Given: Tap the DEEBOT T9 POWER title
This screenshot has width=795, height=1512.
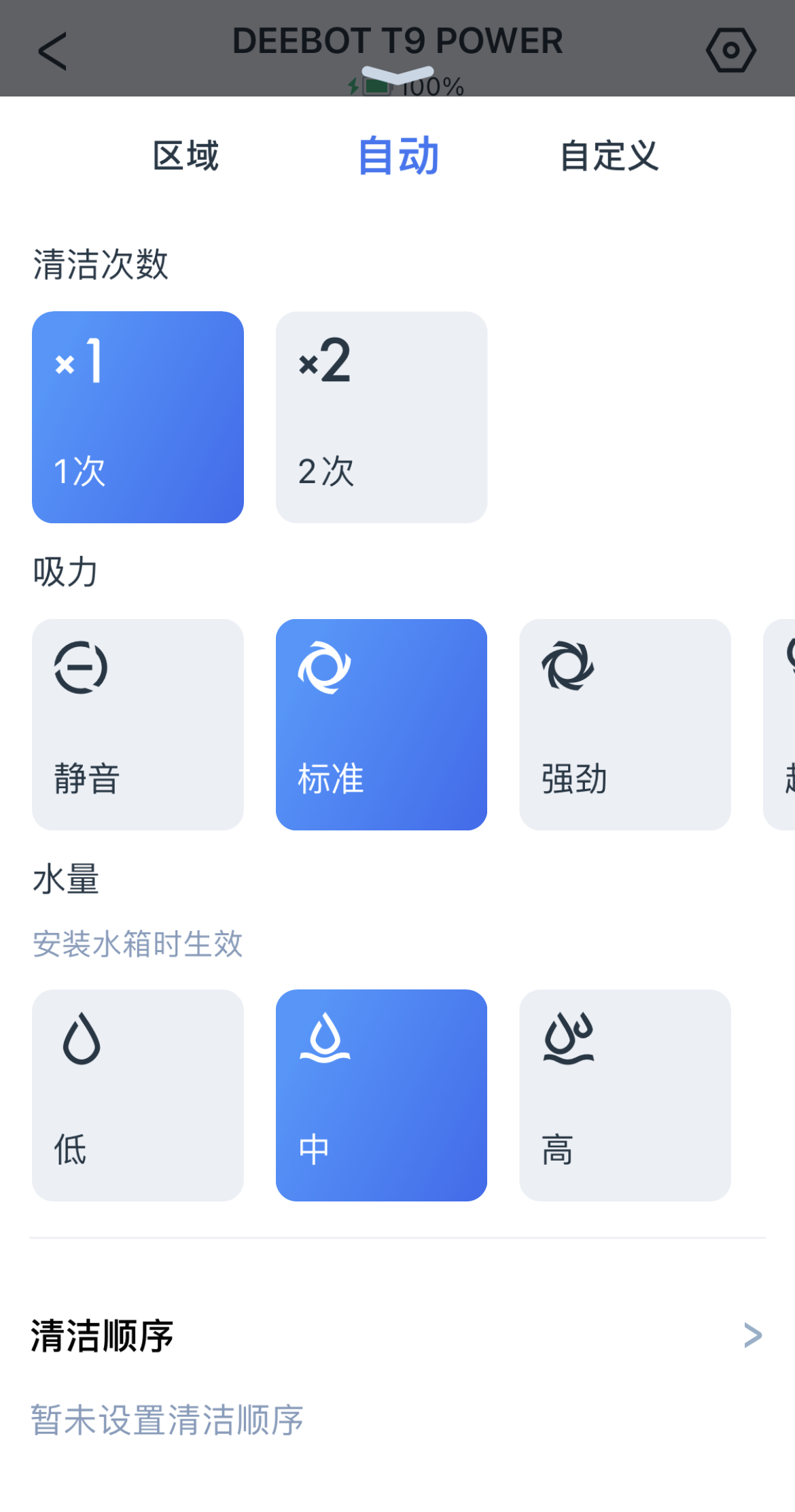Looking at the screenshot, I should 397,41.
